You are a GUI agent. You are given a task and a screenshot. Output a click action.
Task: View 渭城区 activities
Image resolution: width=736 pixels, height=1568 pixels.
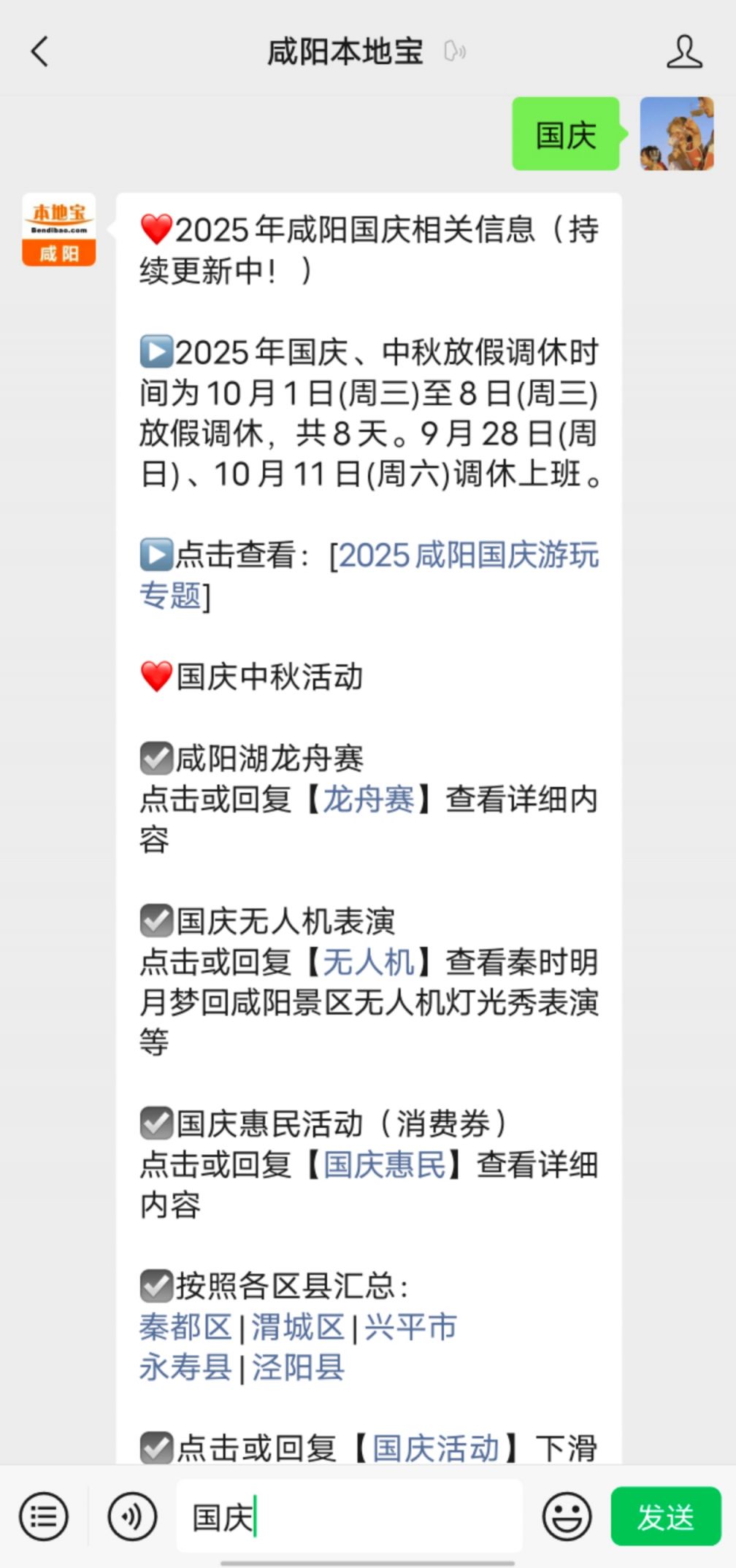tap(298, 1327)
